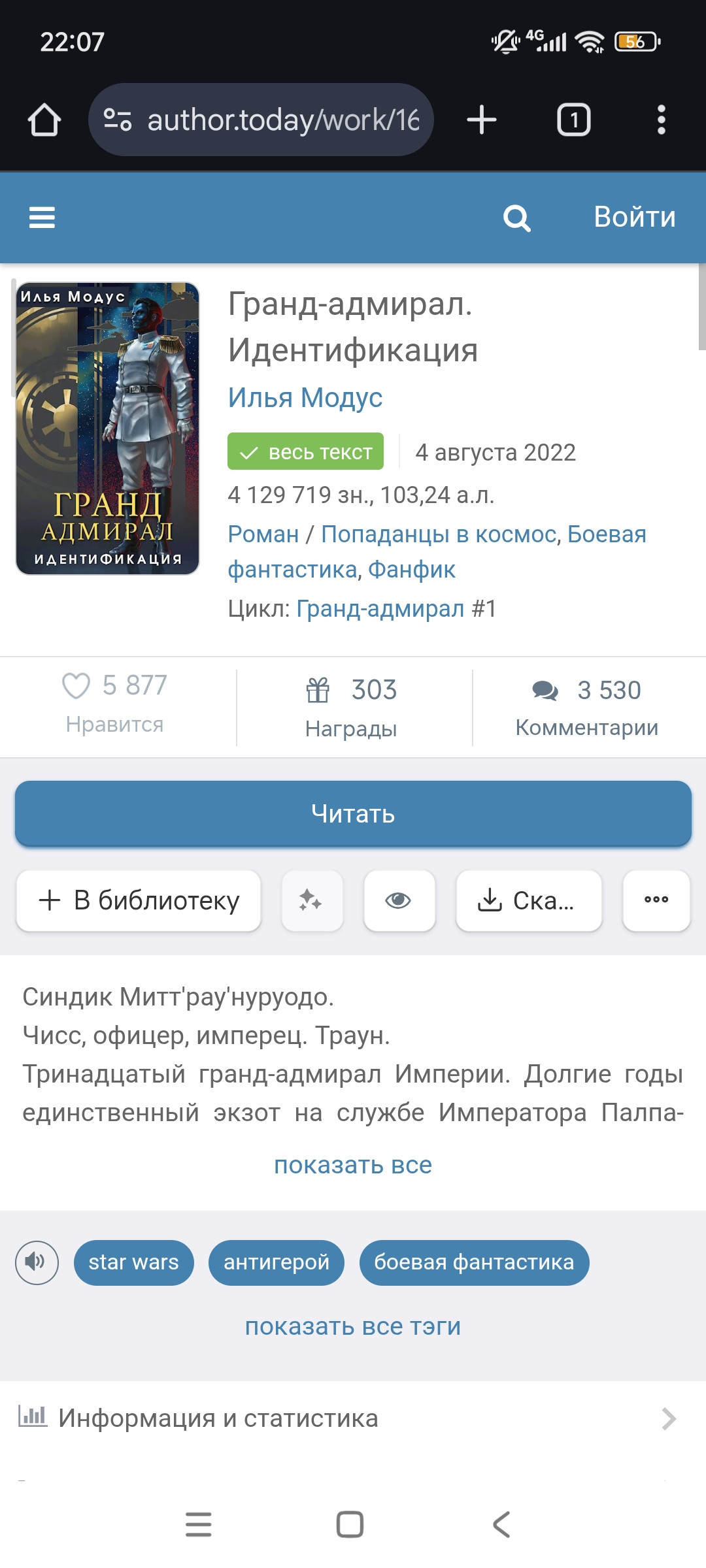The image size is (706, 1568).
Task: Download the book via Скачать
Action: (528, 901)
